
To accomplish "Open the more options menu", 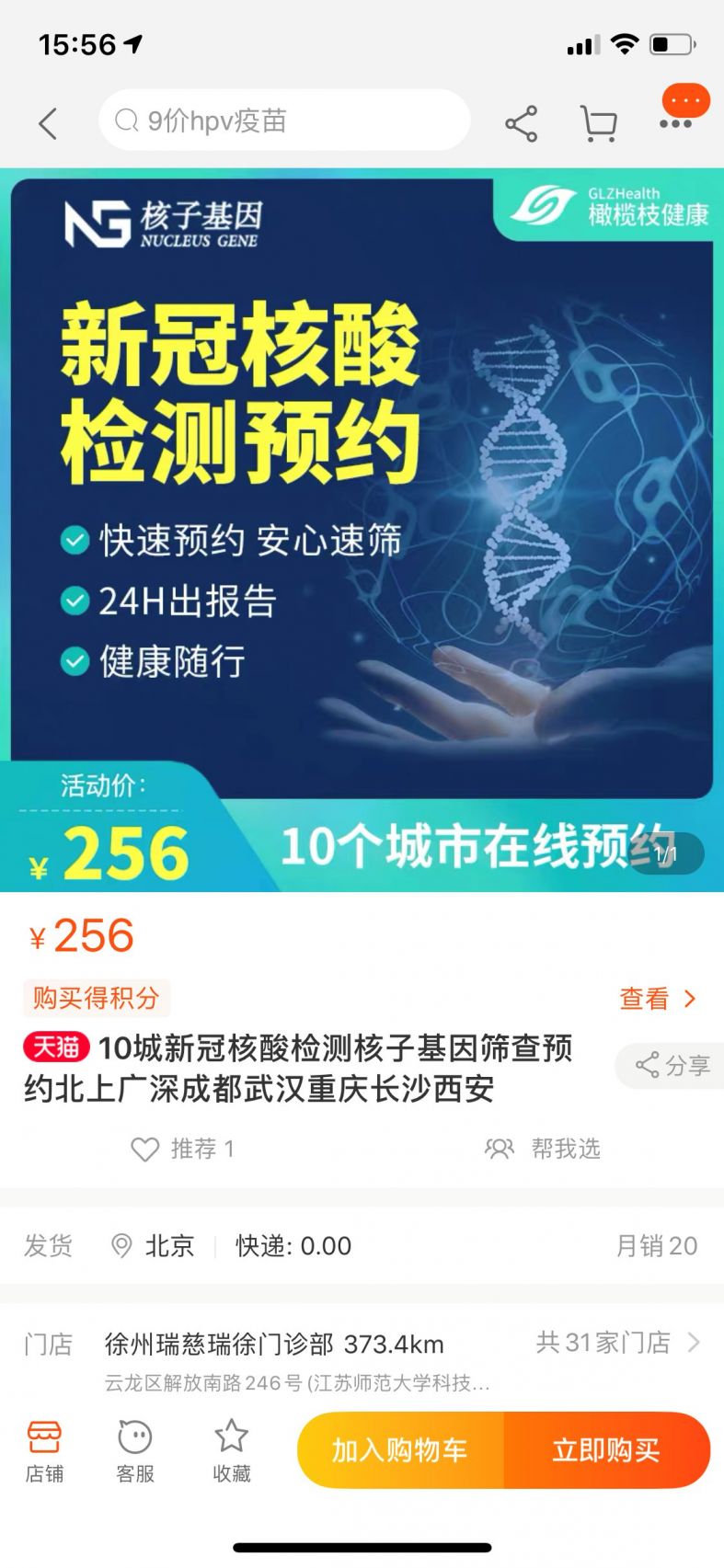I will tap(675, 123).
